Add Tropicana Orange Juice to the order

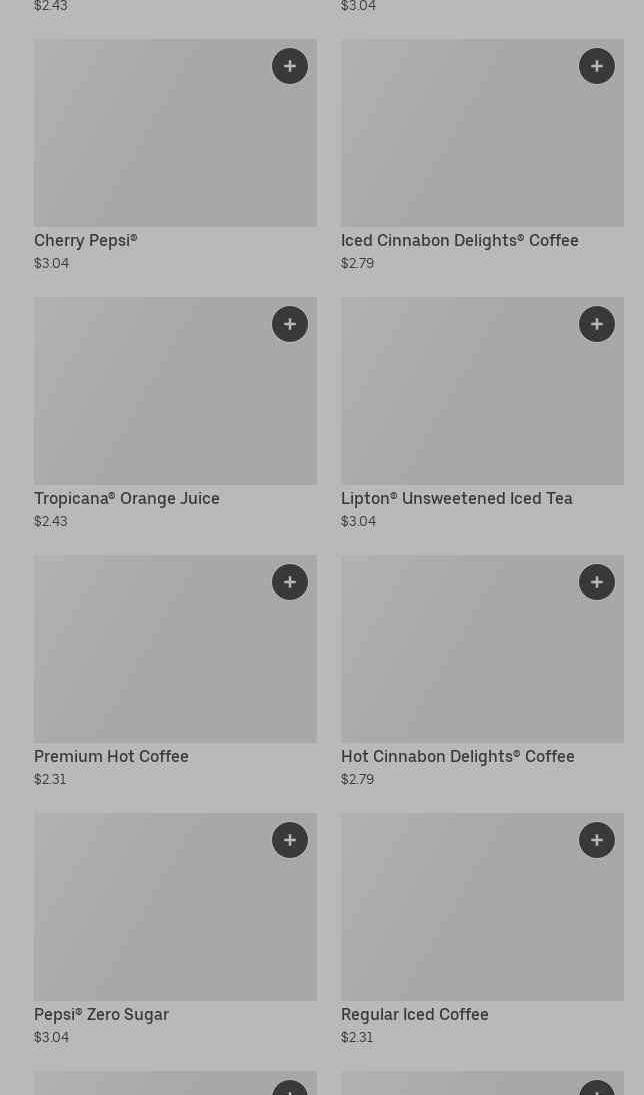pos(290,324)
